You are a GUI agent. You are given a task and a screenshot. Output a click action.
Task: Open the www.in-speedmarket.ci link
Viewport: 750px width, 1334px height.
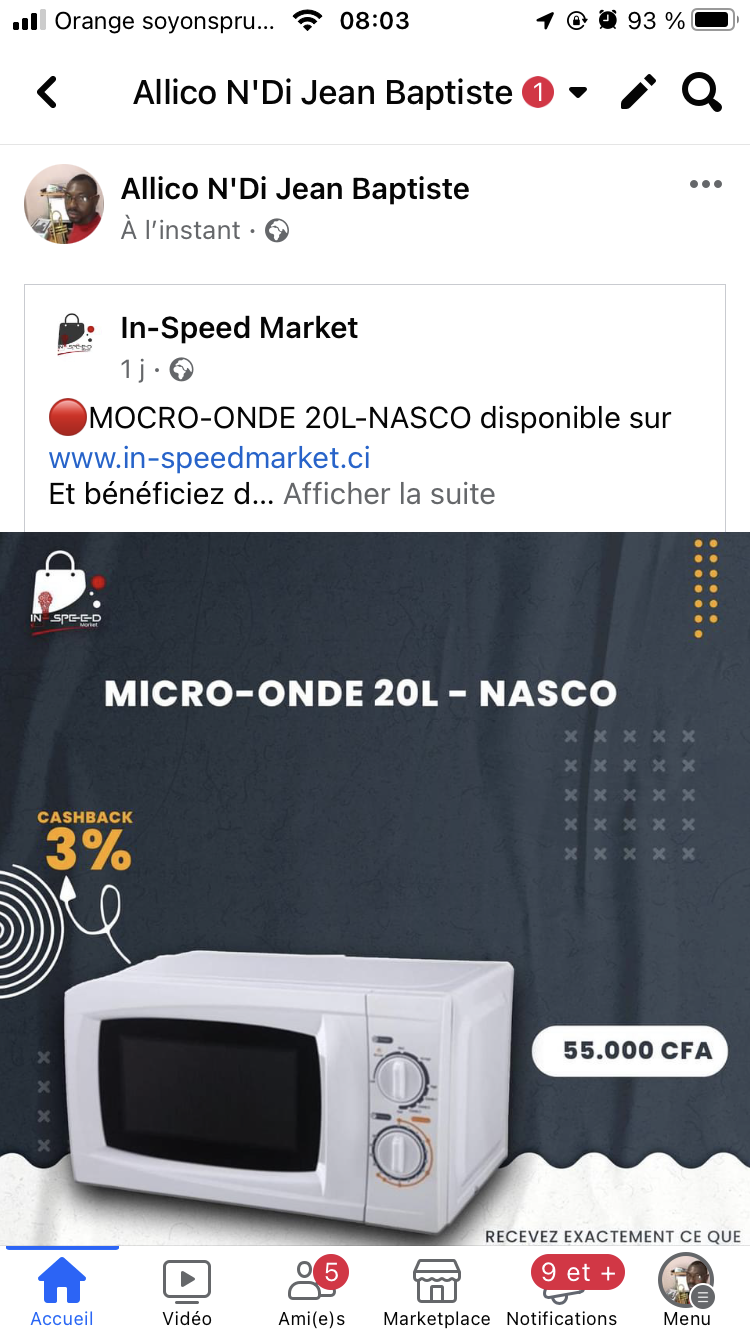(209, 458)
